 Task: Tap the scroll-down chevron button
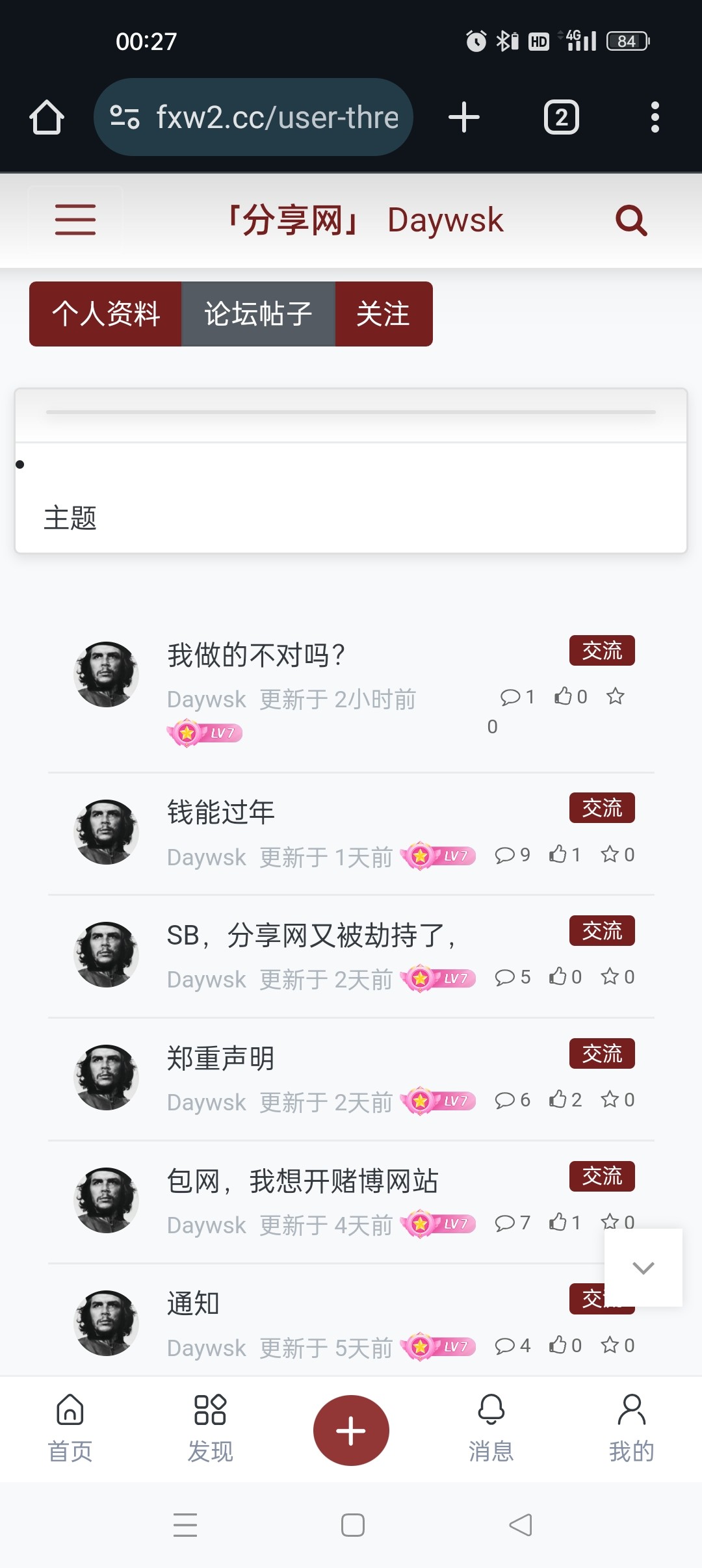click(x=643, y=1268)
